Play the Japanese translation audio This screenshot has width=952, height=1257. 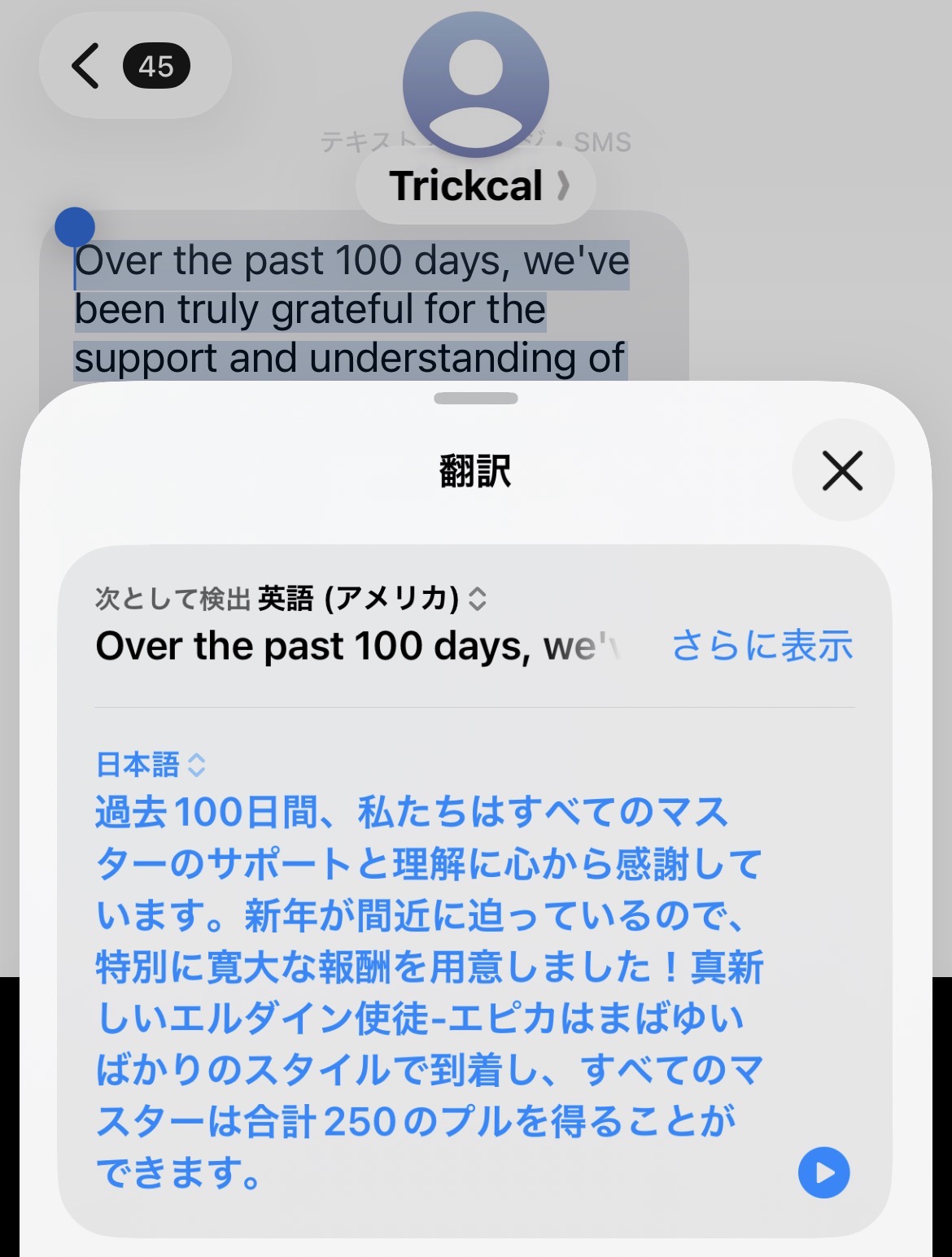pyautogui.click(x=823, y=1172)
